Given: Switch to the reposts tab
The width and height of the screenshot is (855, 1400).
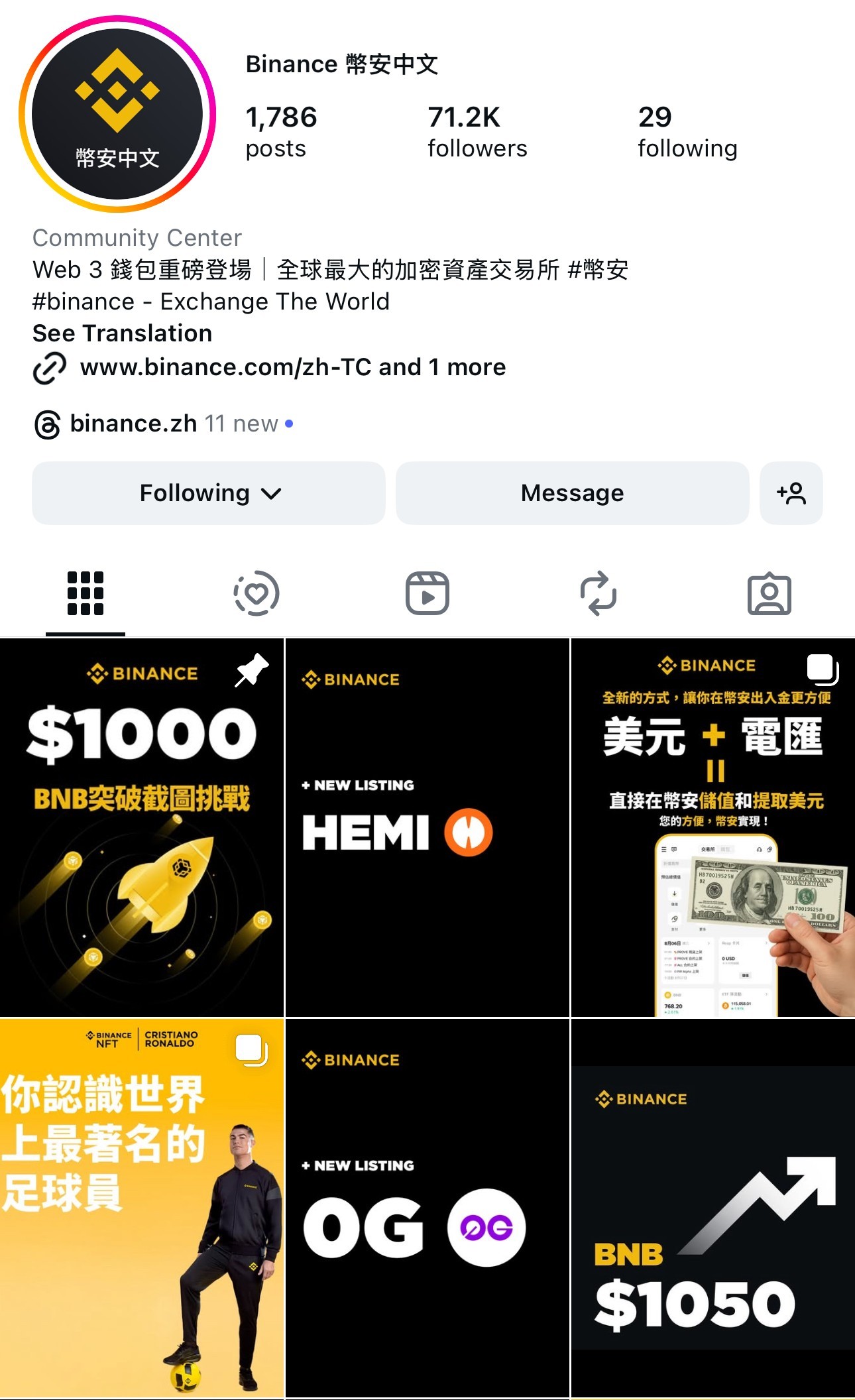Looking at the screenshot, I should click(598, 593).
